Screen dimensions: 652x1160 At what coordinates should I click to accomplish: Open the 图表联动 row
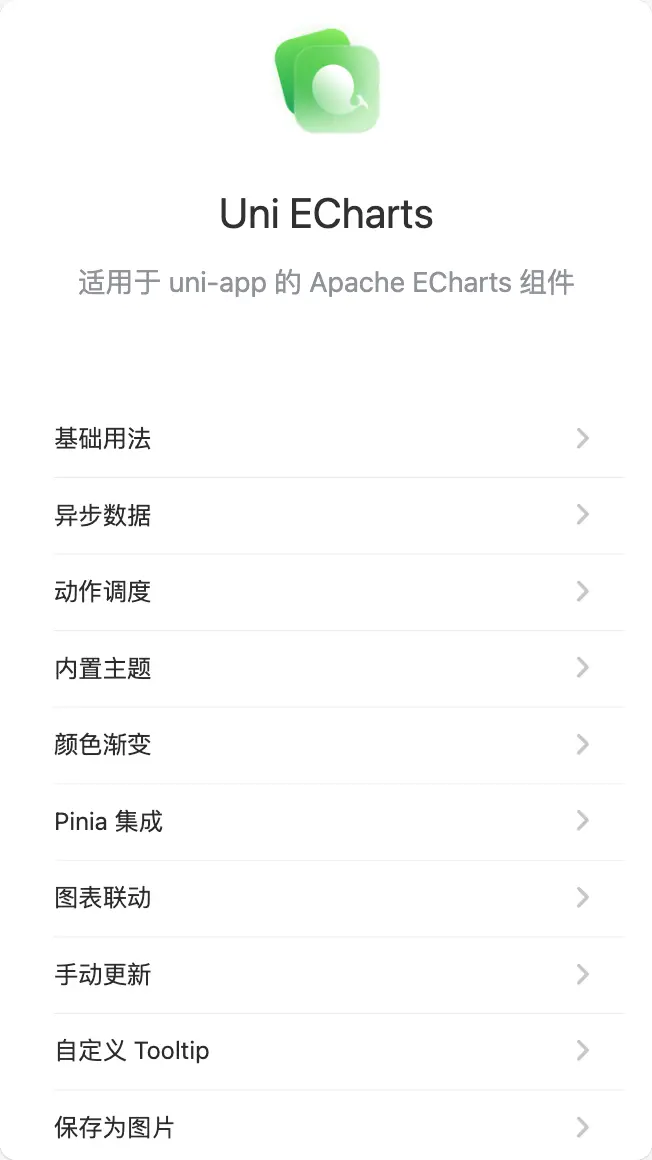tap(103, 897)
